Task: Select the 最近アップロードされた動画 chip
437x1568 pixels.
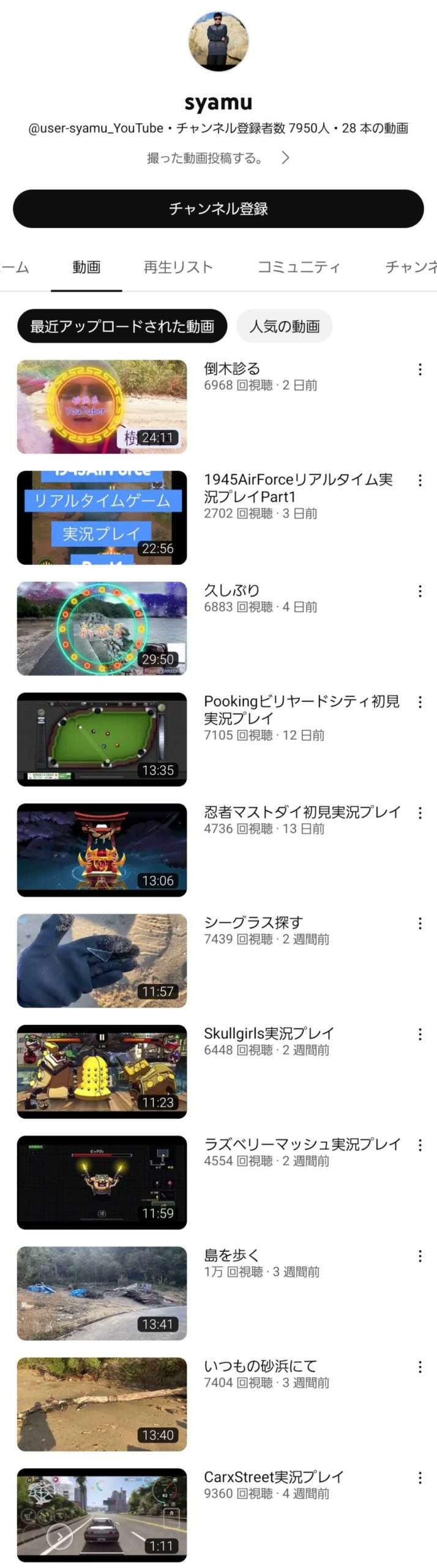Action: [x=122, y=326]
